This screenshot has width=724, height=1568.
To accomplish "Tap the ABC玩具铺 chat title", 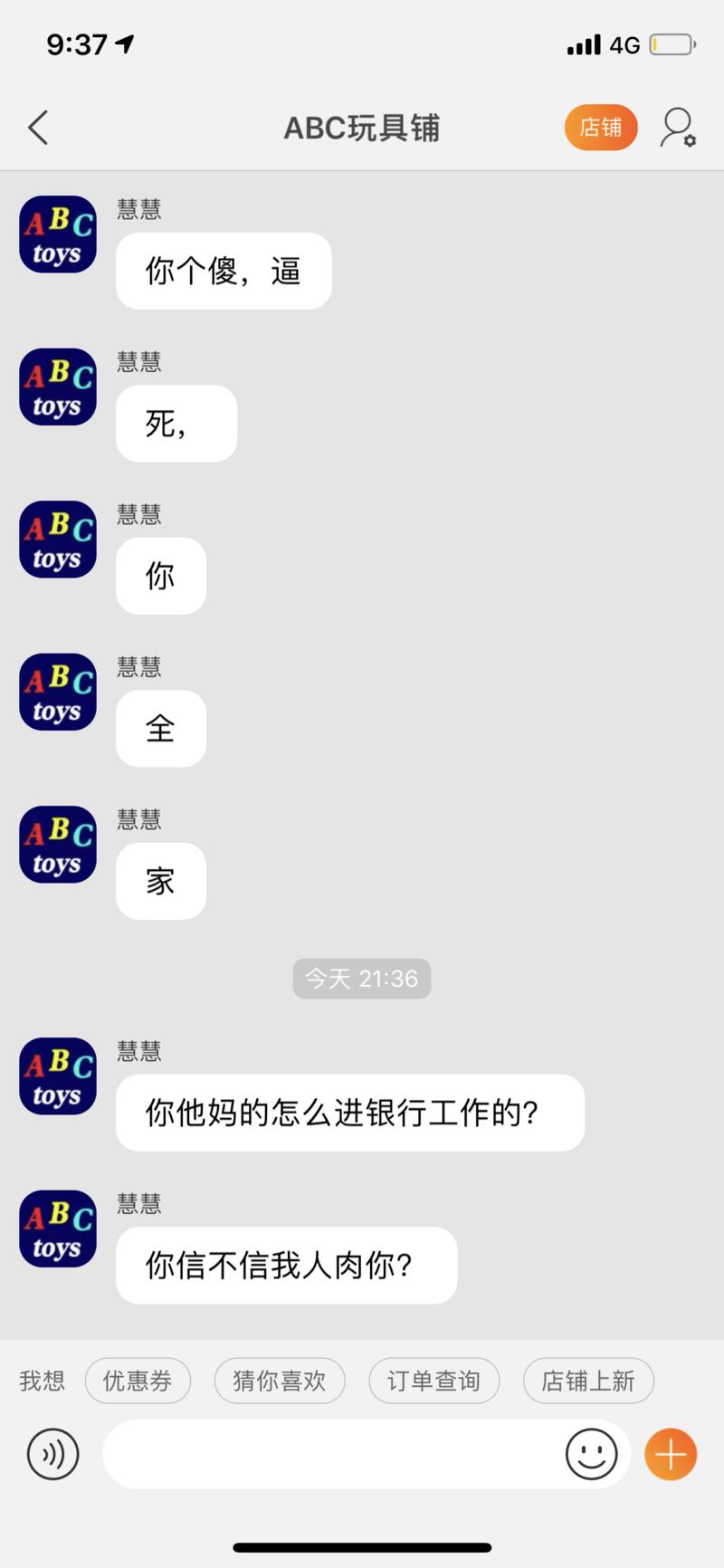I will pos(361,128).
